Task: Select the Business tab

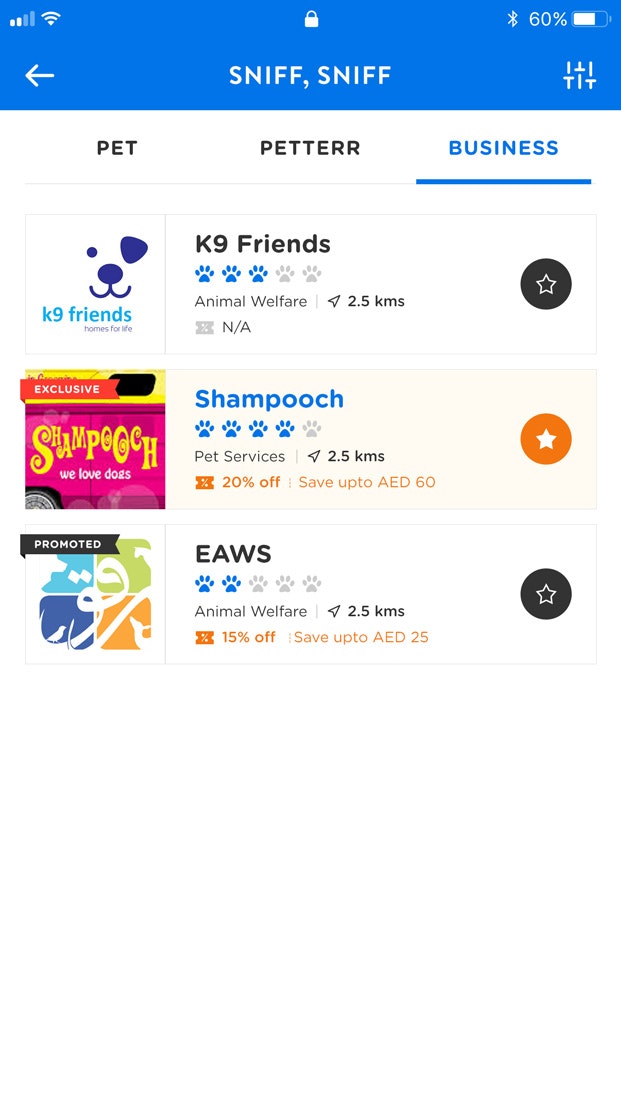Action: click(503, 148)
